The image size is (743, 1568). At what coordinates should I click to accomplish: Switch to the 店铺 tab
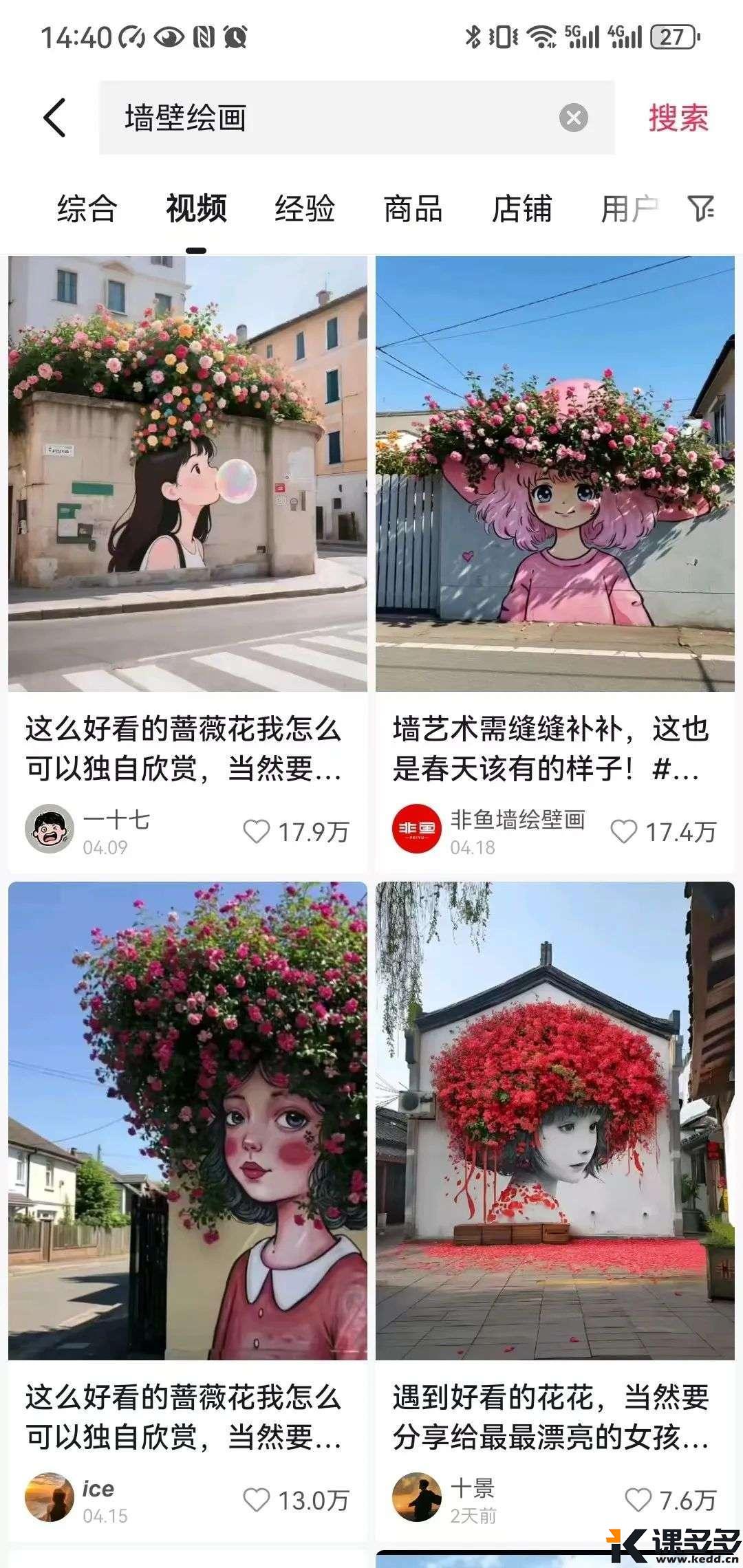click(521, 208)
